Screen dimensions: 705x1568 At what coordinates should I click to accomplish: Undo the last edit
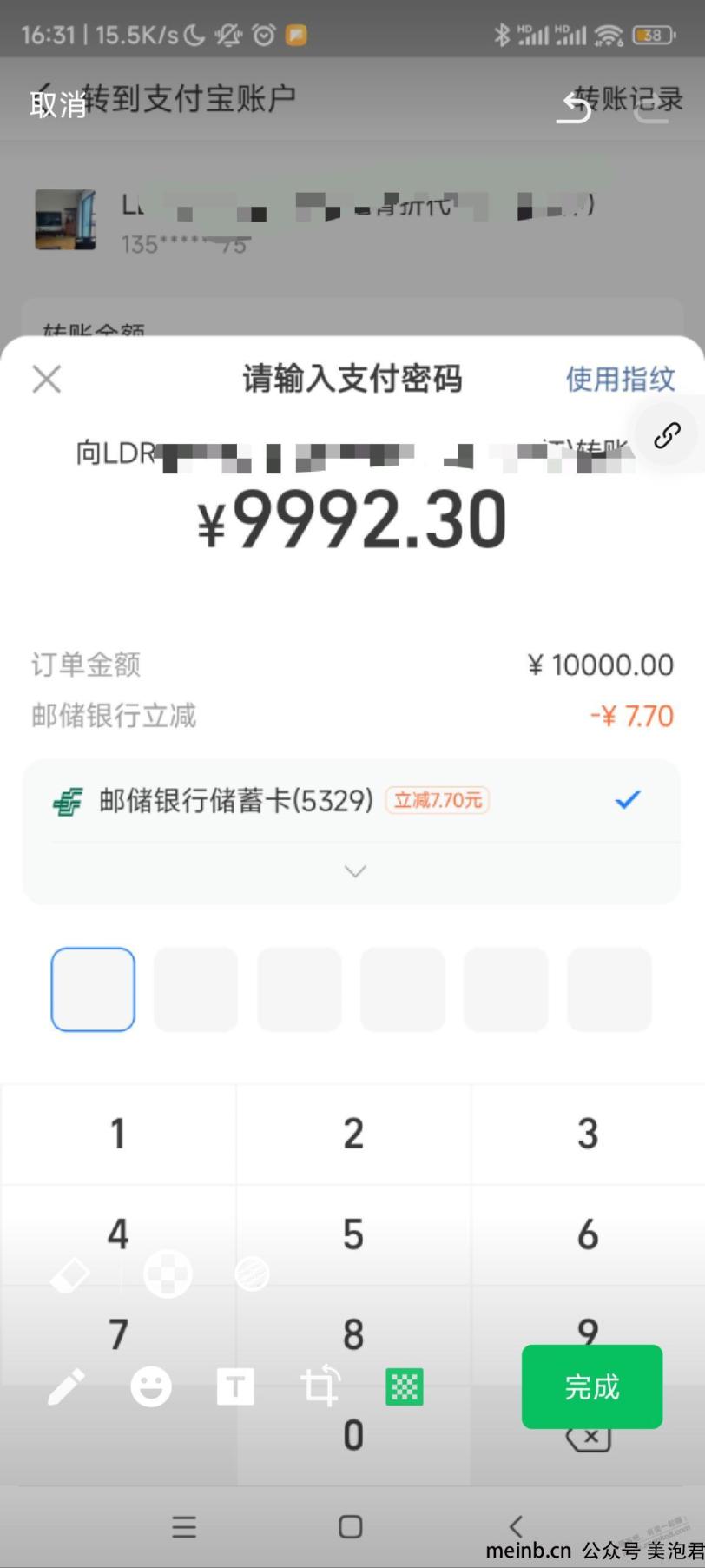tap(575, 108)
